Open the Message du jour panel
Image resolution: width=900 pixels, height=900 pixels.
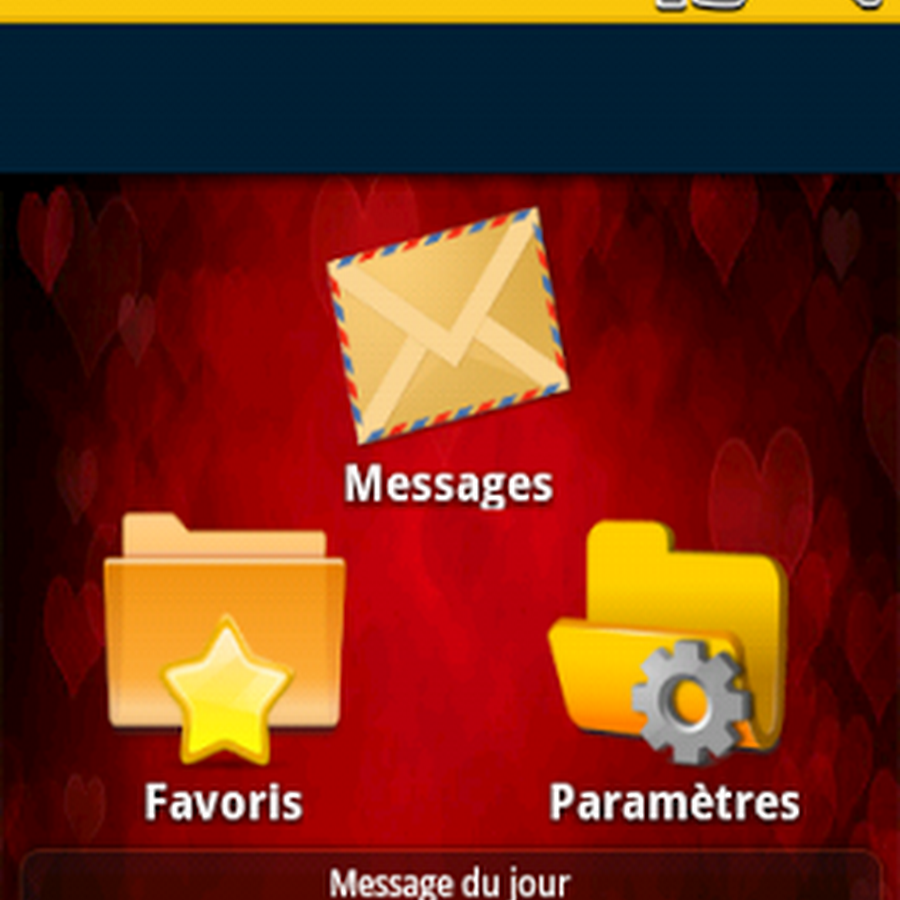(x=450, y=880)
